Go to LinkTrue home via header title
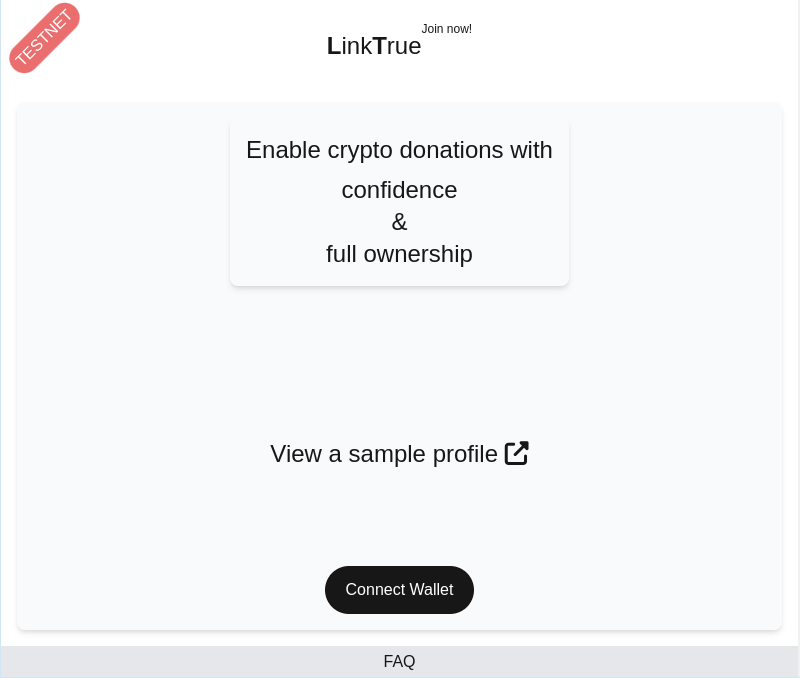 pos(374,46)
